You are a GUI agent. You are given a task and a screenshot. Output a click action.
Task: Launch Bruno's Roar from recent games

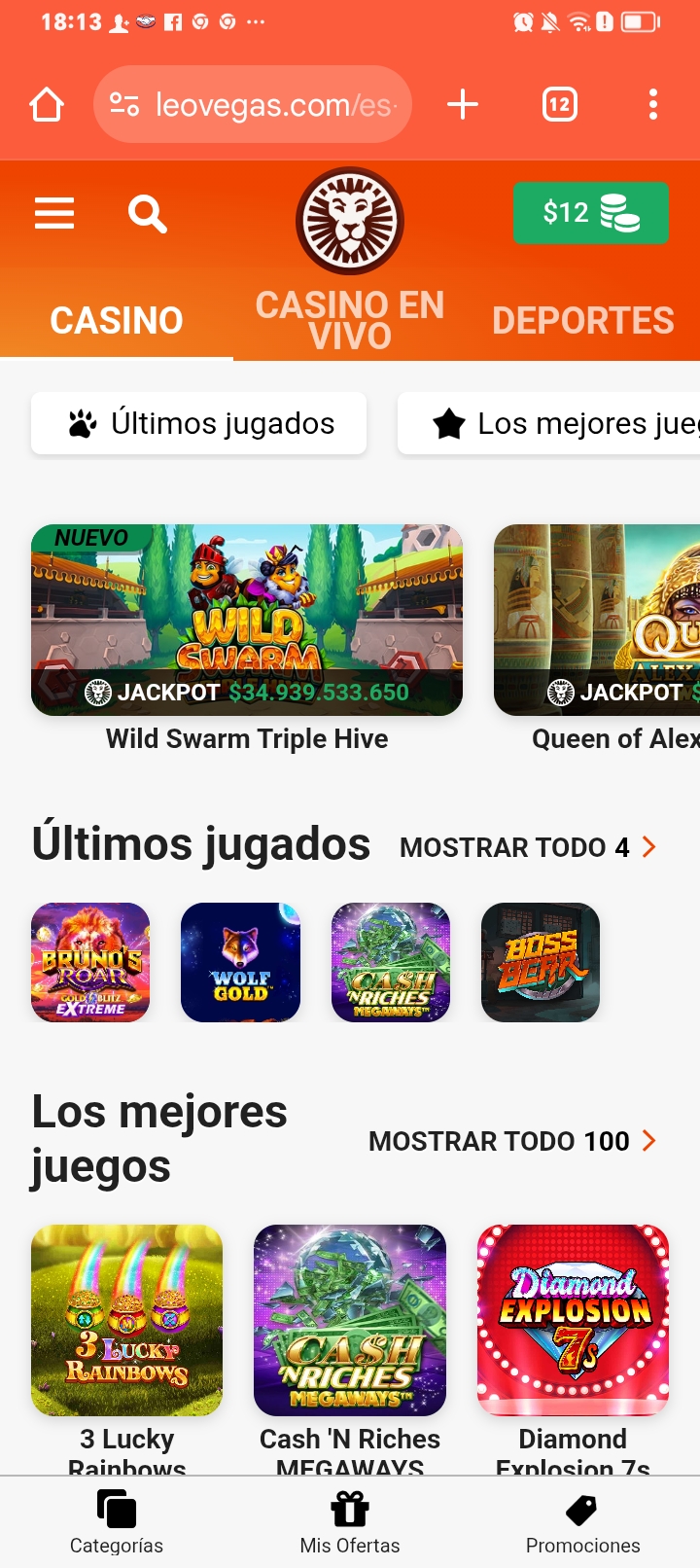(90, 962)
